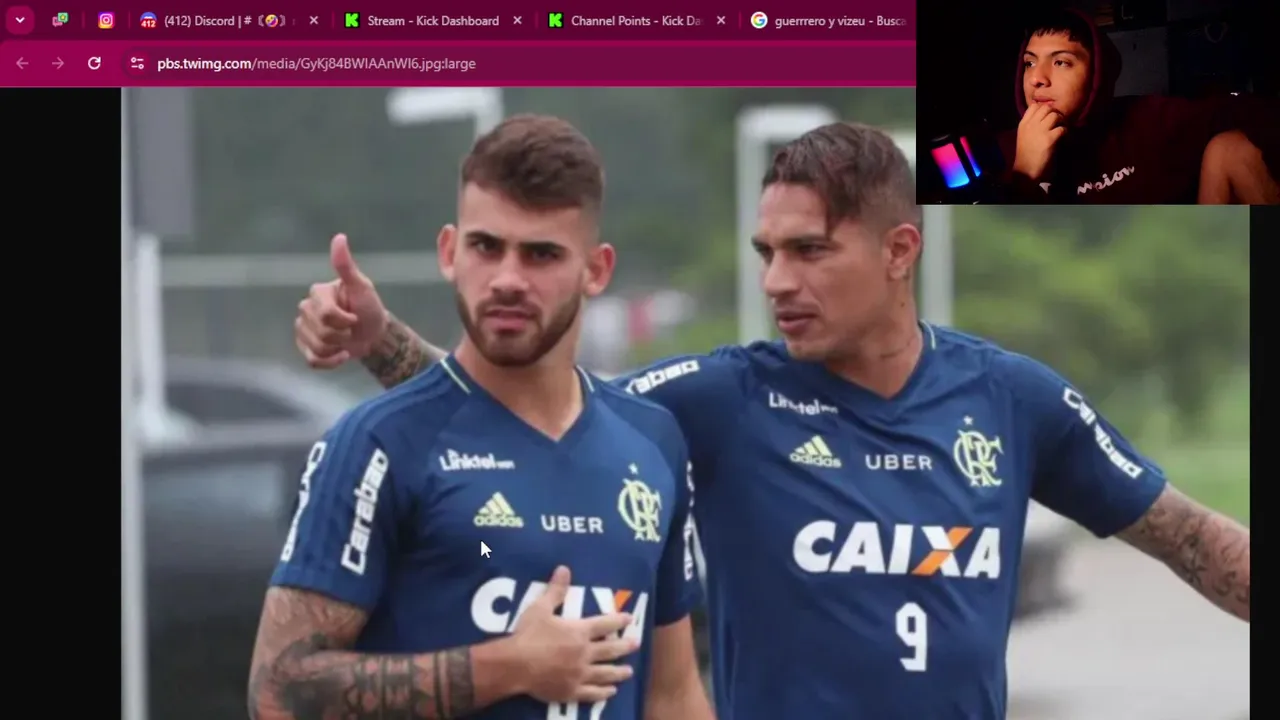Open the guerrrero y vizeu Google tab
Screen dimensions: 1280x720
point(830,21)
